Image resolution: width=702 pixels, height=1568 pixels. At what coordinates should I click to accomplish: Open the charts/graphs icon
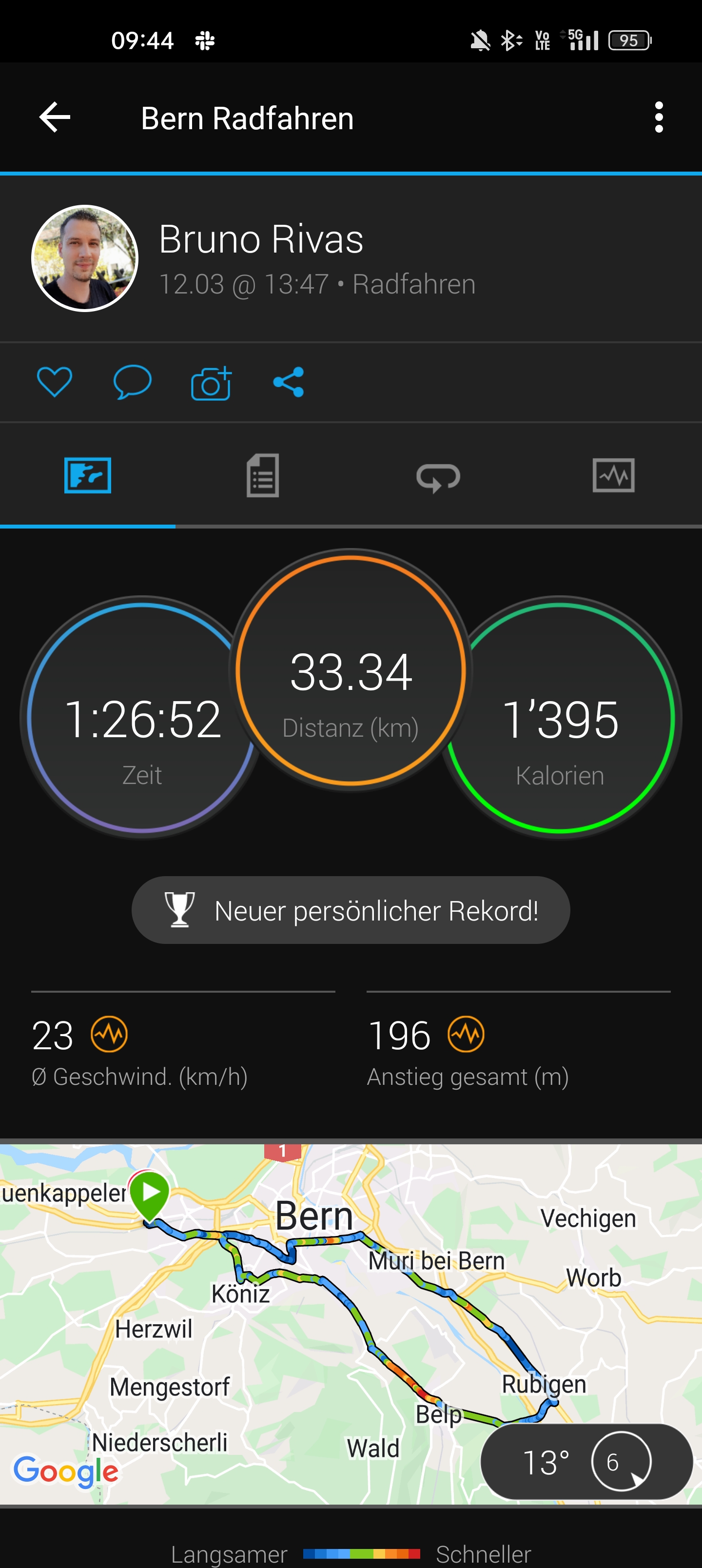[614, 477]
